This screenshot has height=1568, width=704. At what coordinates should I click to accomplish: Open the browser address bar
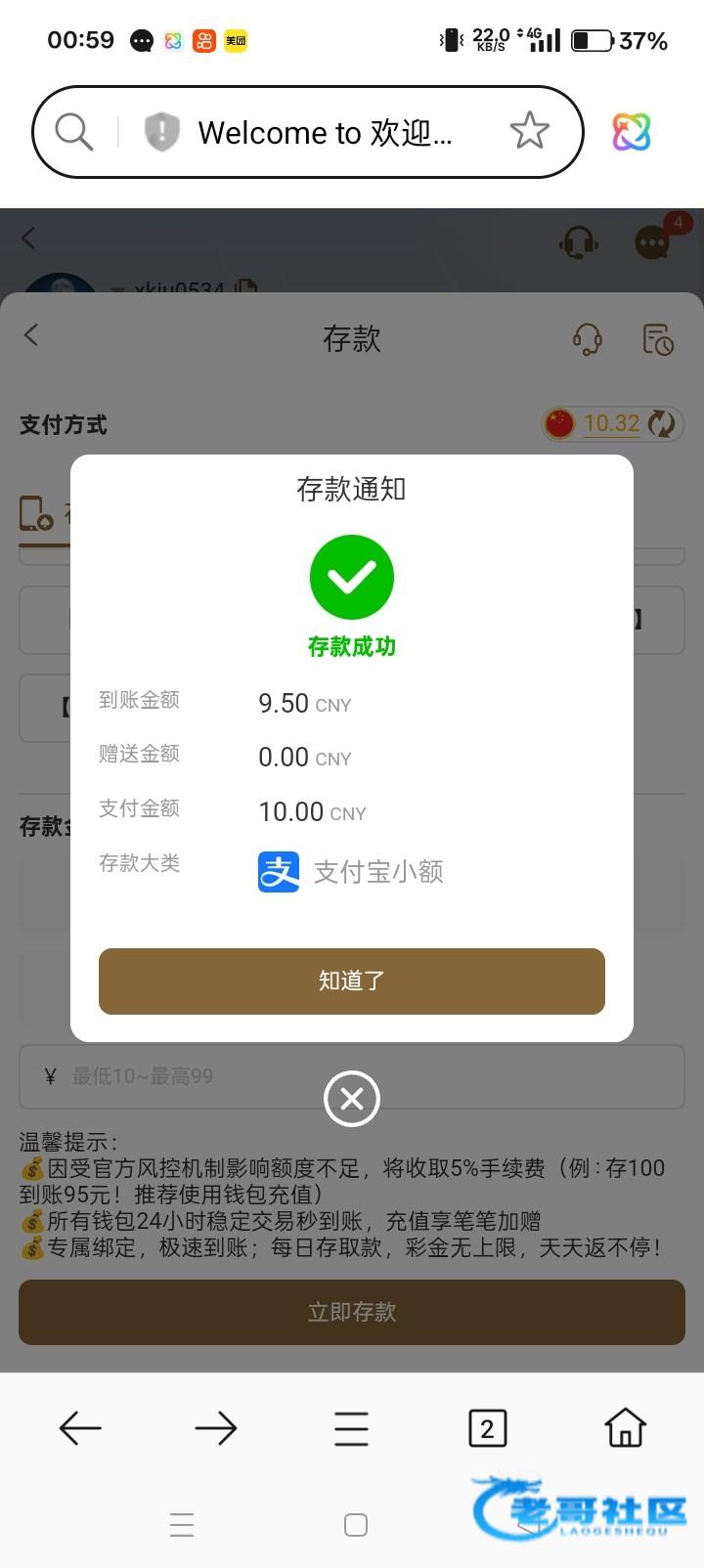coord(323,132)
